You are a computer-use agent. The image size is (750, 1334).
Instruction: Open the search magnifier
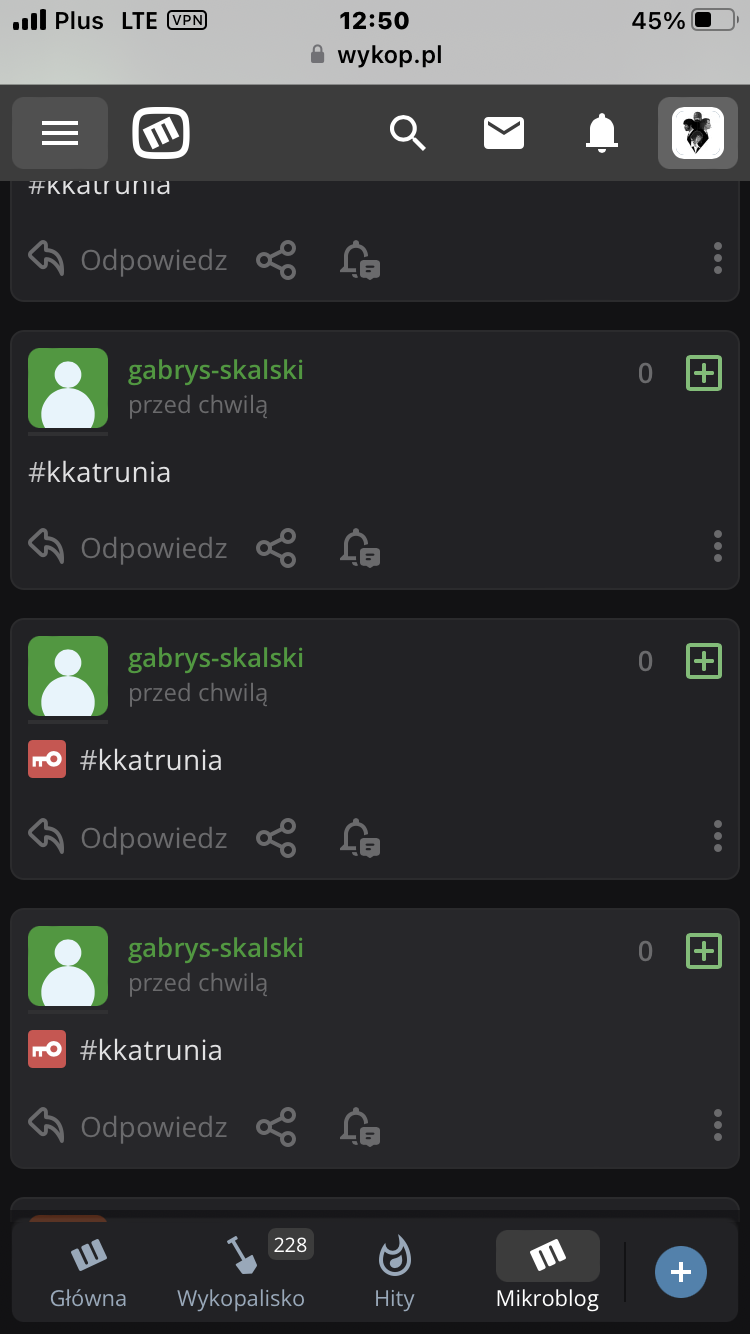(x=407, y=133)
